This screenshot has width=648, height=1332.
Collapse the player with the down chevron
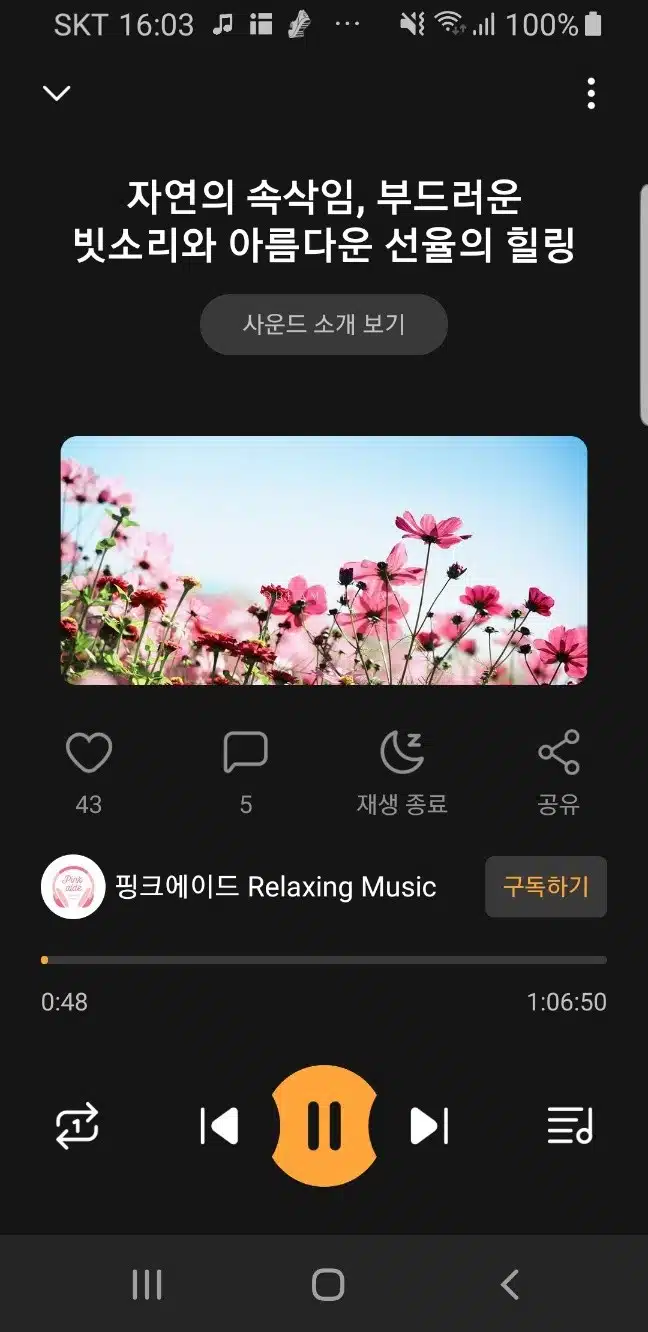pos(57,93)
